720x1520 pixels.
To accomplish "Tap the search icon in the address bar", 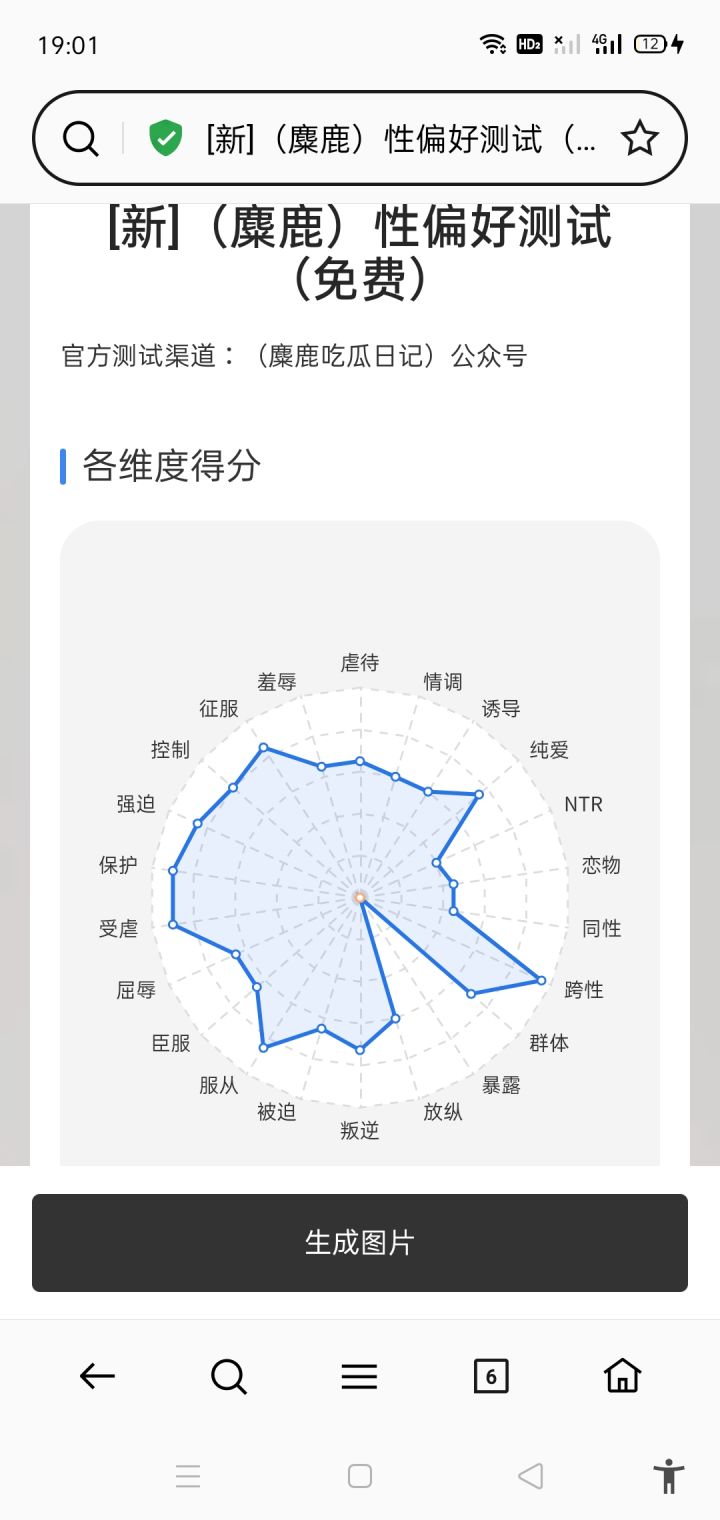I will tap(80, 138).
